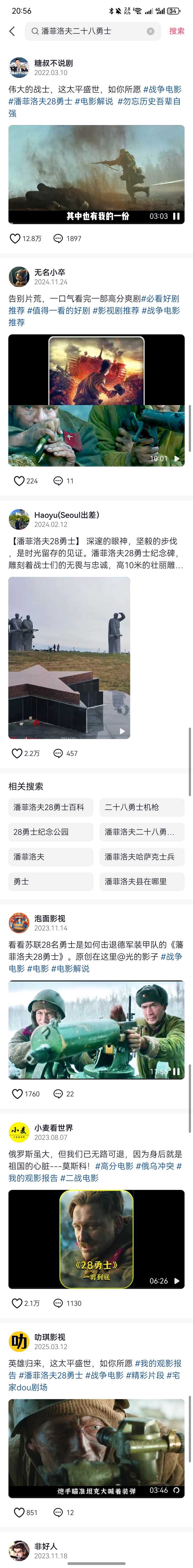The image size is (193, 1568).
Task: Open comments on 糖叔不说剧's post
Action: tap(58, 239)
